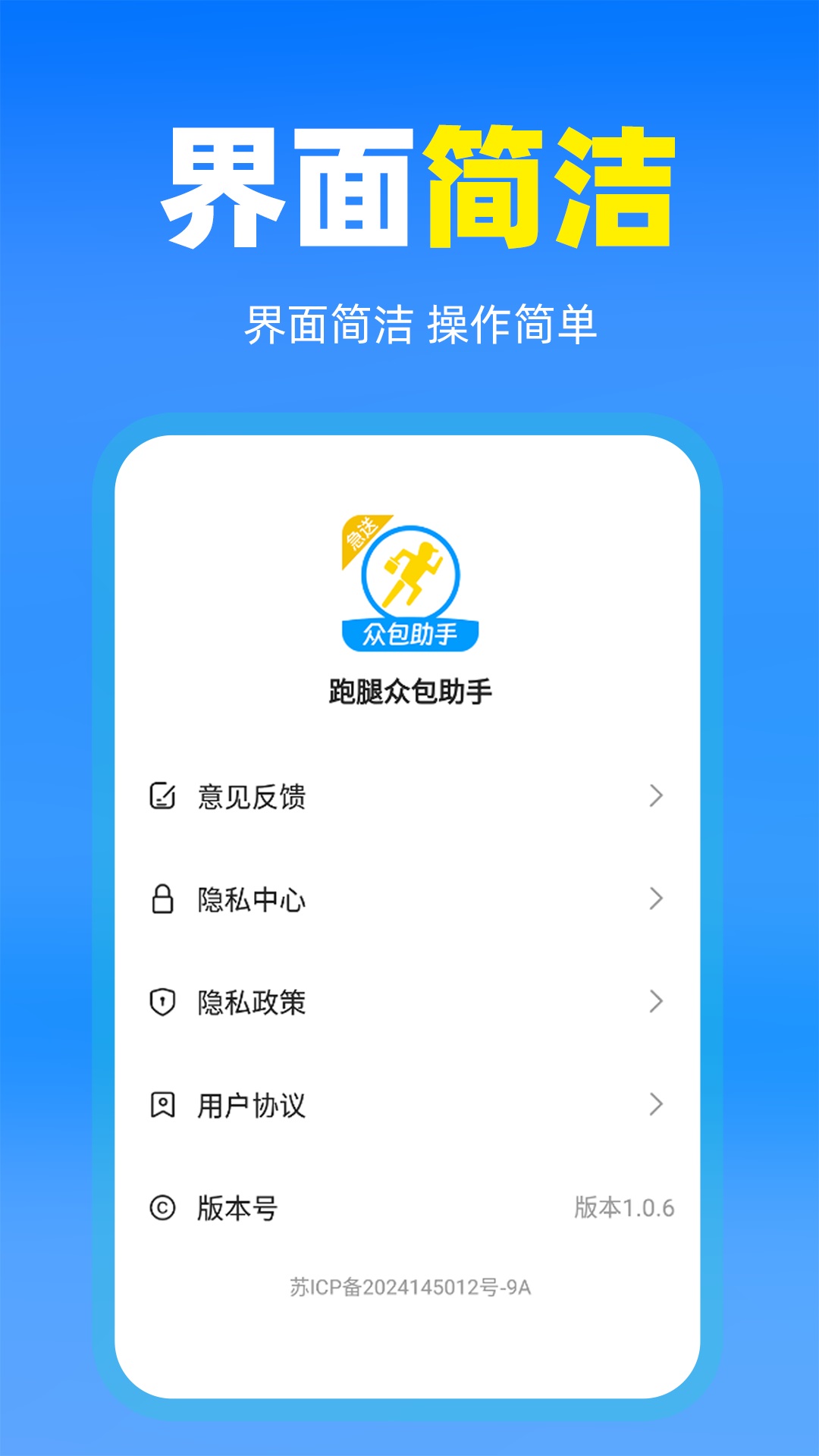Expand the 意见反馈 row chevron

tap(657, 795)
